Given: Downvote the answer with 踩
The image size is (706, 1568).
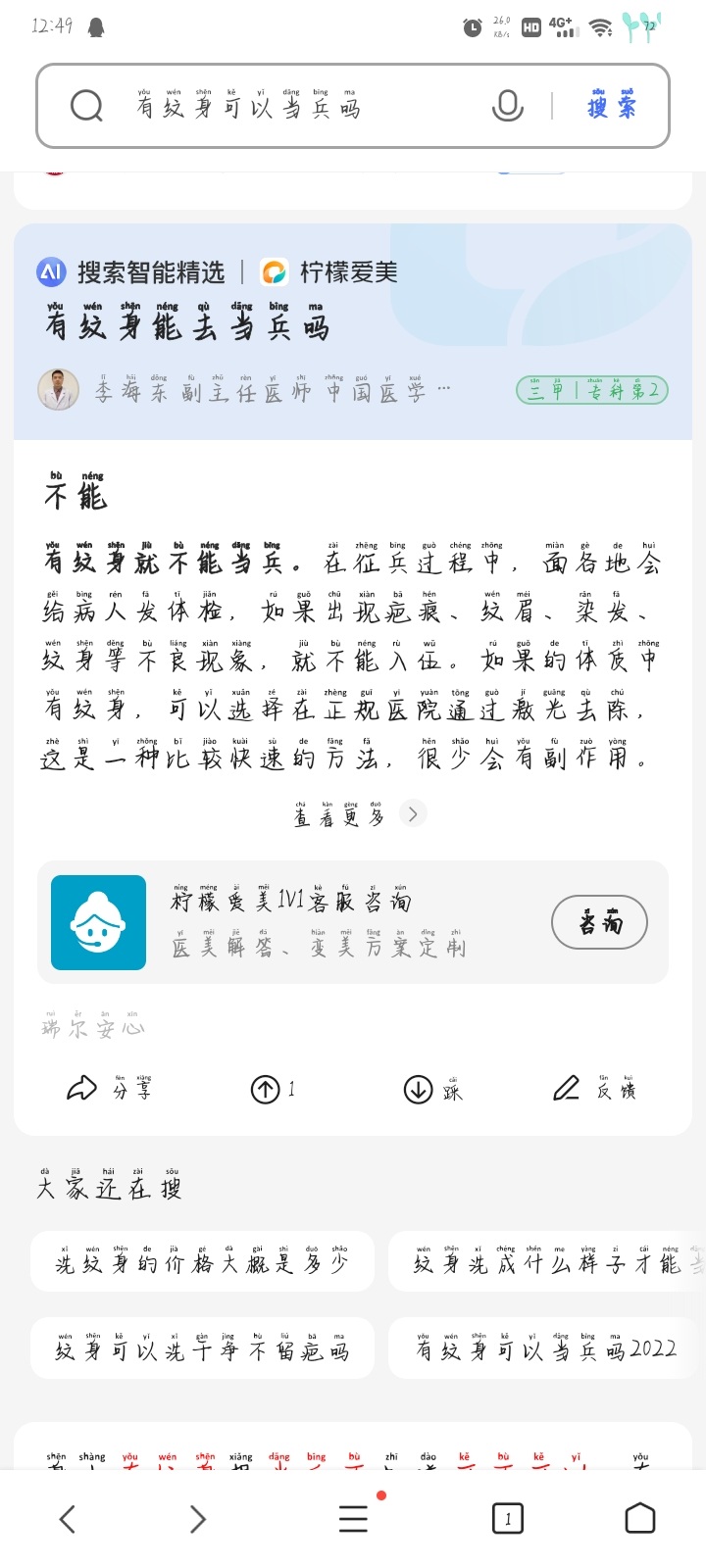Looking at the screenshot, I should click(433, 1089).
